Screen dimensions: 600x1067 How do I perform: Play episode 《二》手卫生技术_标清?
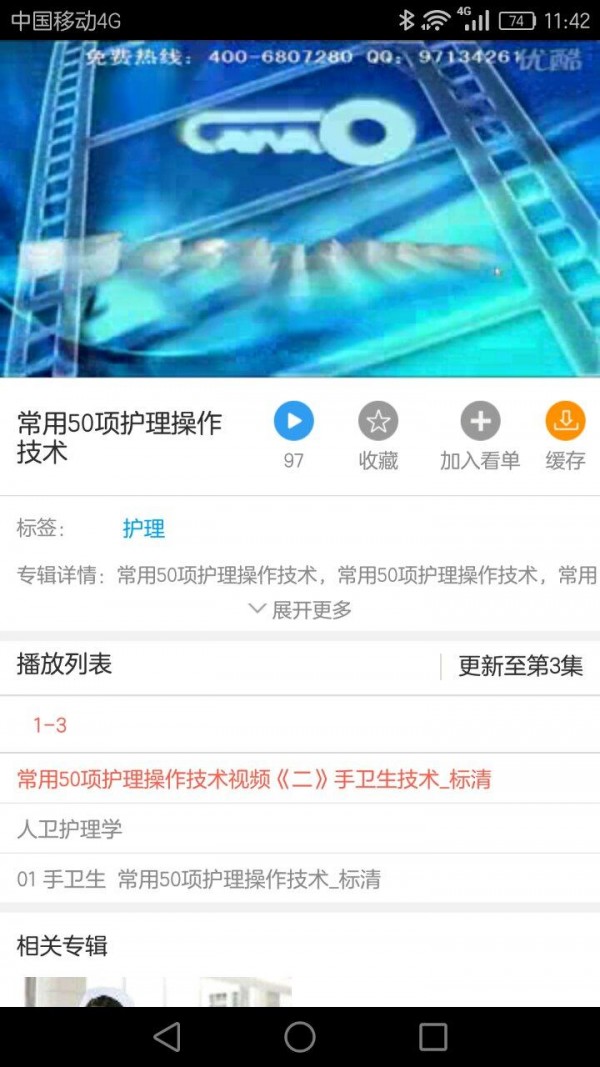coord(254,779)
